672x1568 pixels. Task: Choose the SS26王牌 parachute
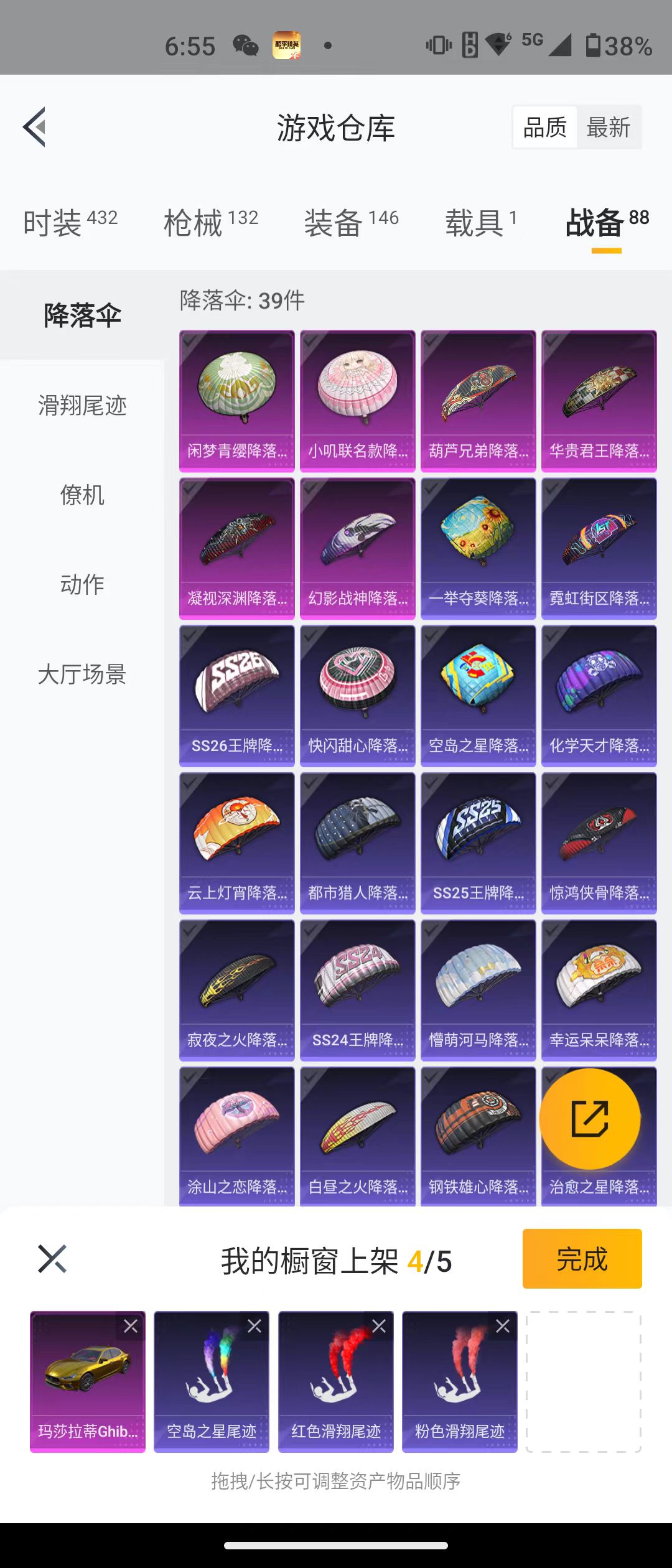[x=236, y=695]
